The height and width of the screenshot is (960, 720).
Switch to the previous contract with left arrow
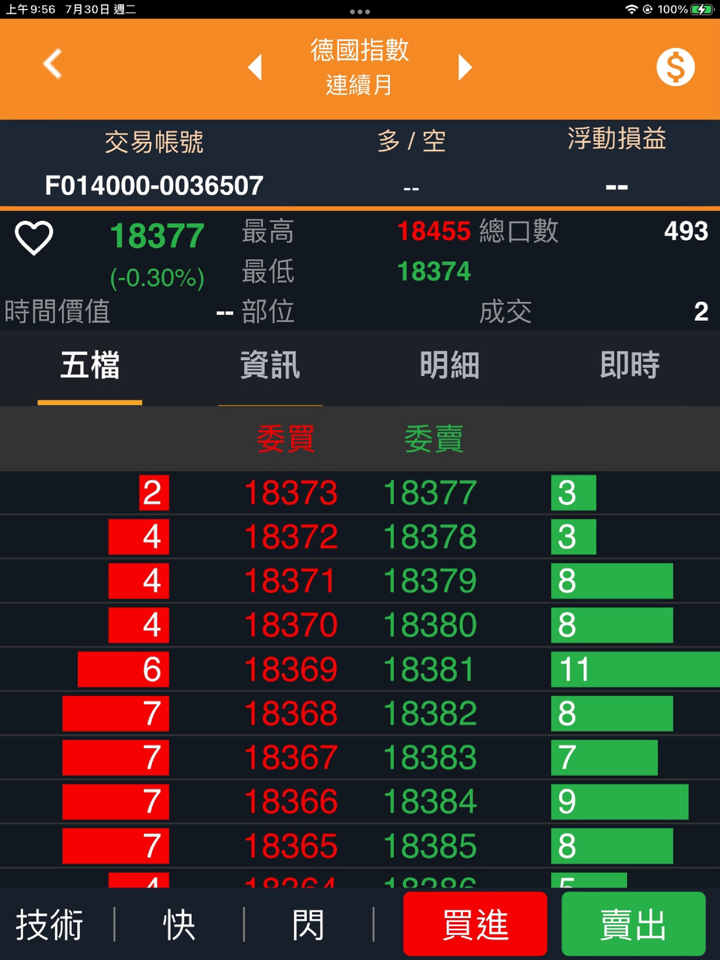click(255, 67)
